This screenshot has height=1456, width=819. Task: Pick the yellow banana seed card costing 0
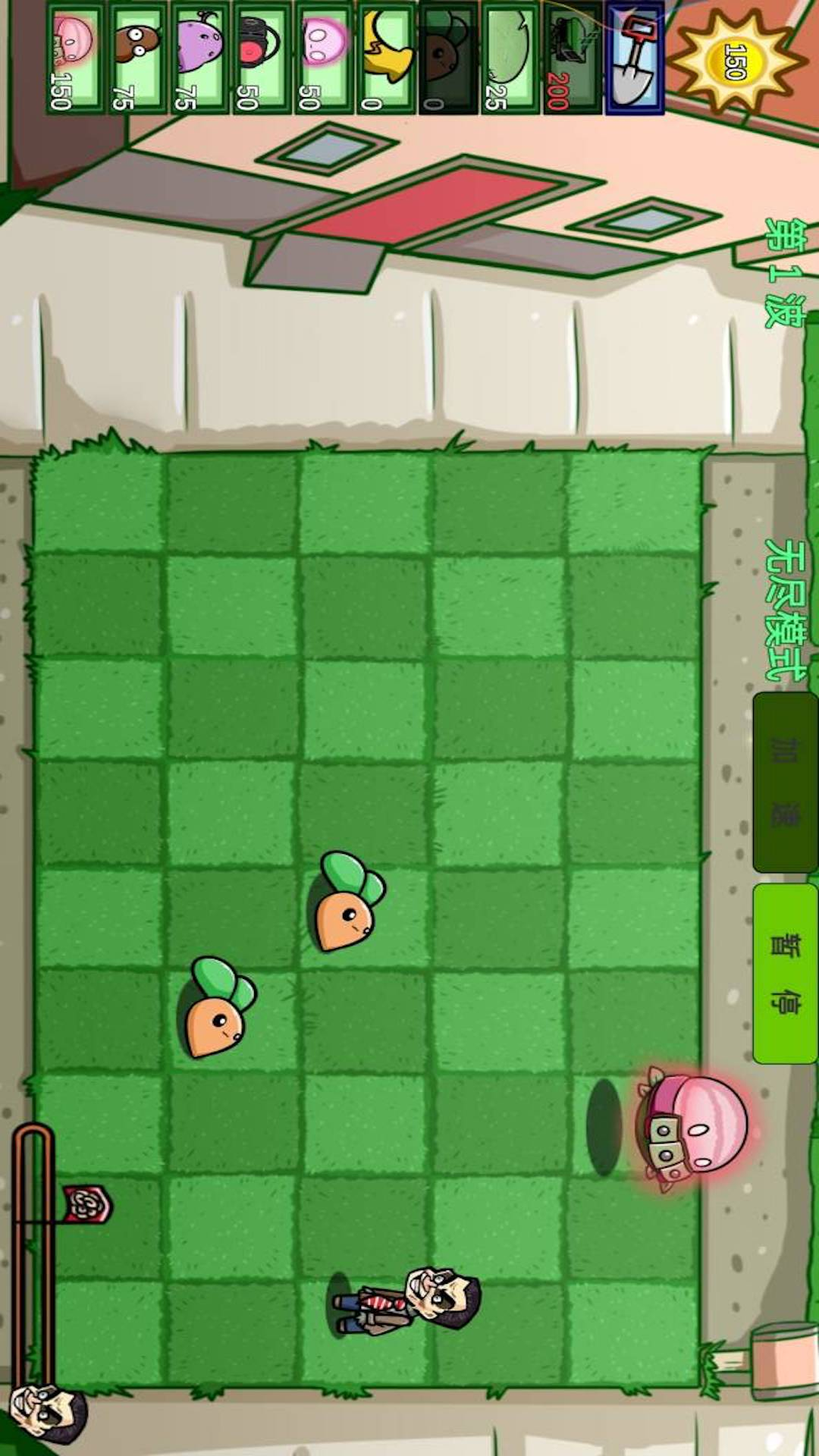click(386, 58)
